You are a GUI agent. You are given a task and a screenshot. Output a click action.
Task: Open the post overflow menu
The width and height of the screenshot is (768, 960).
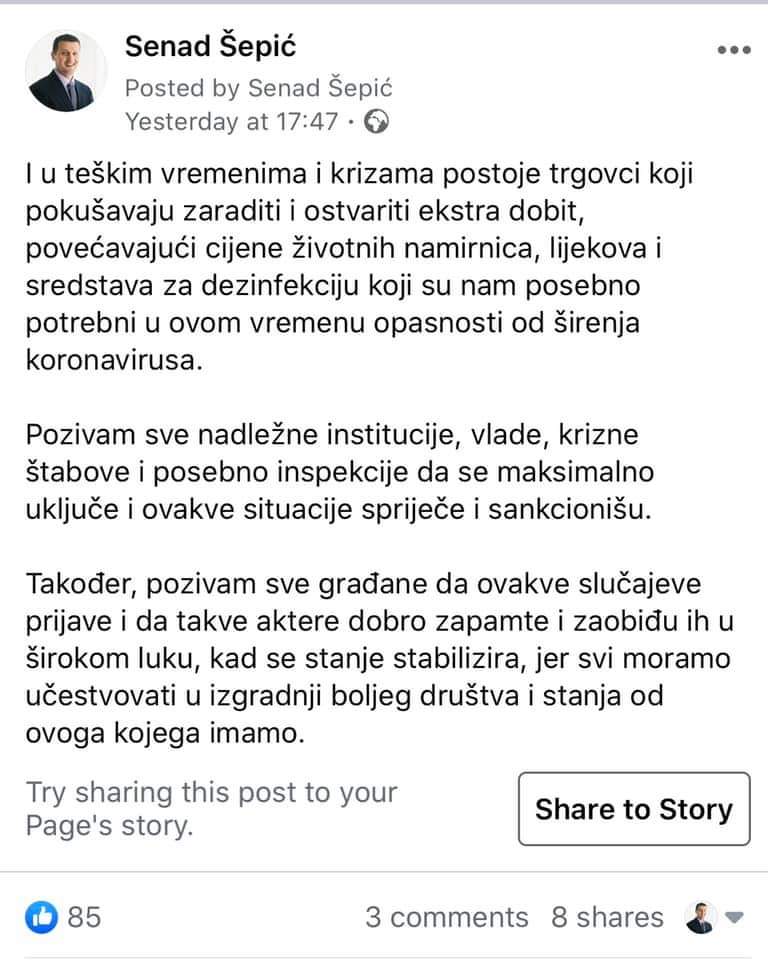pos(733,49)
